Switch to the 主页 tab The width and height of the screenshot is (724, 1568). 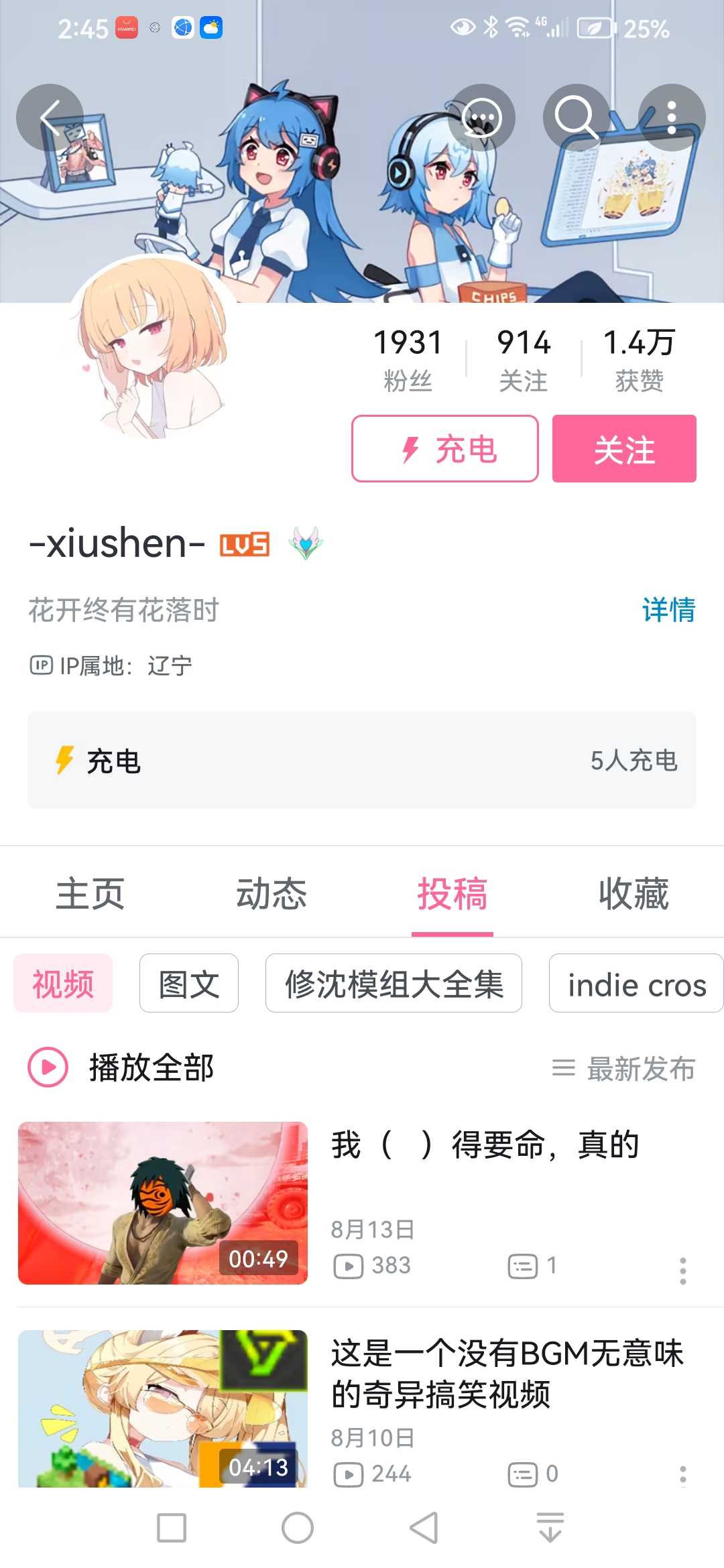coord(90,893)
